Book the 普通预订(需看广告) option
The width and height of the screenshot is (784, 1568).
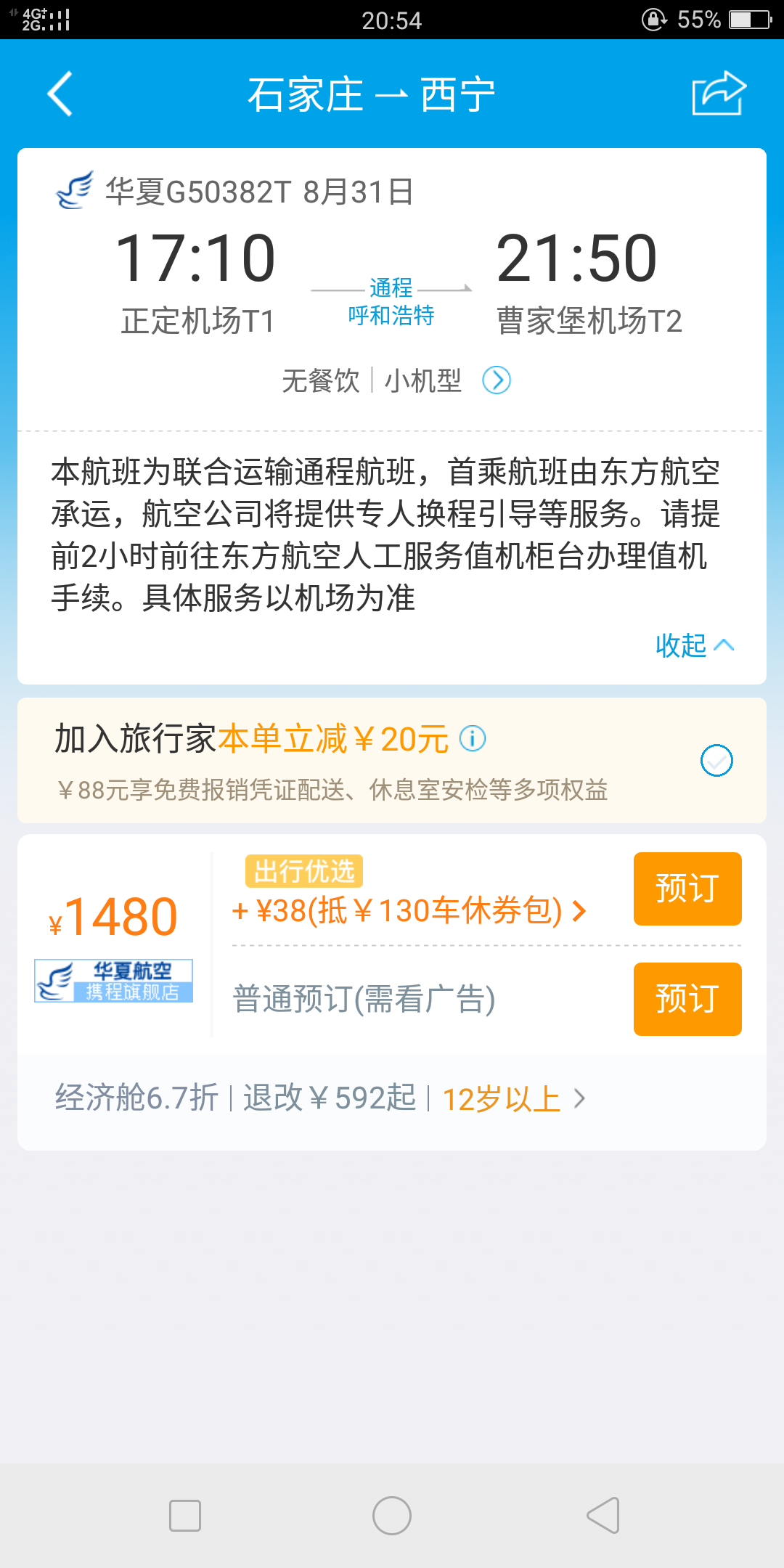(x=687, y=999)
